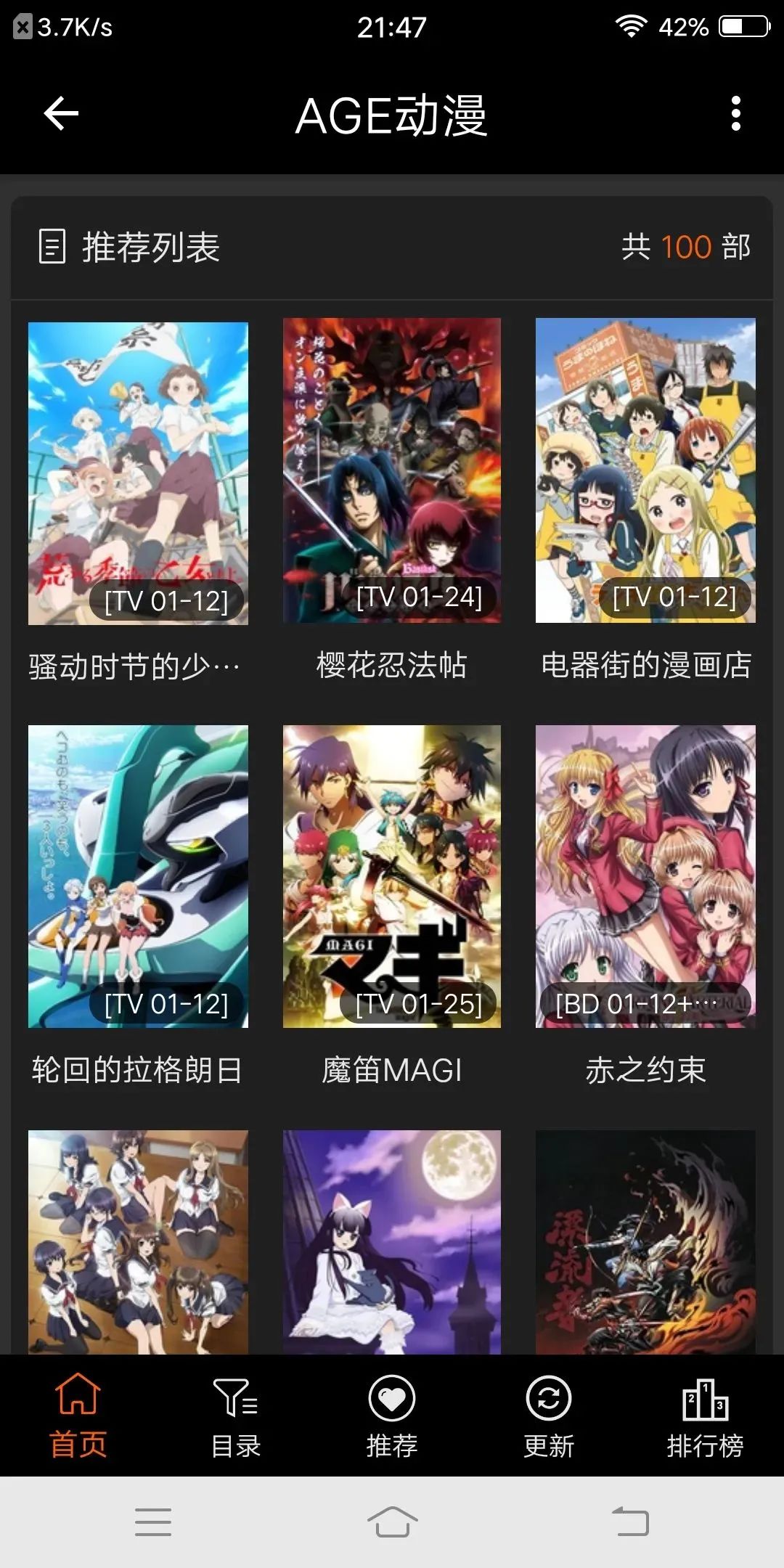
Task: Switch to the 更新 tab
Action: point(549,1419)
